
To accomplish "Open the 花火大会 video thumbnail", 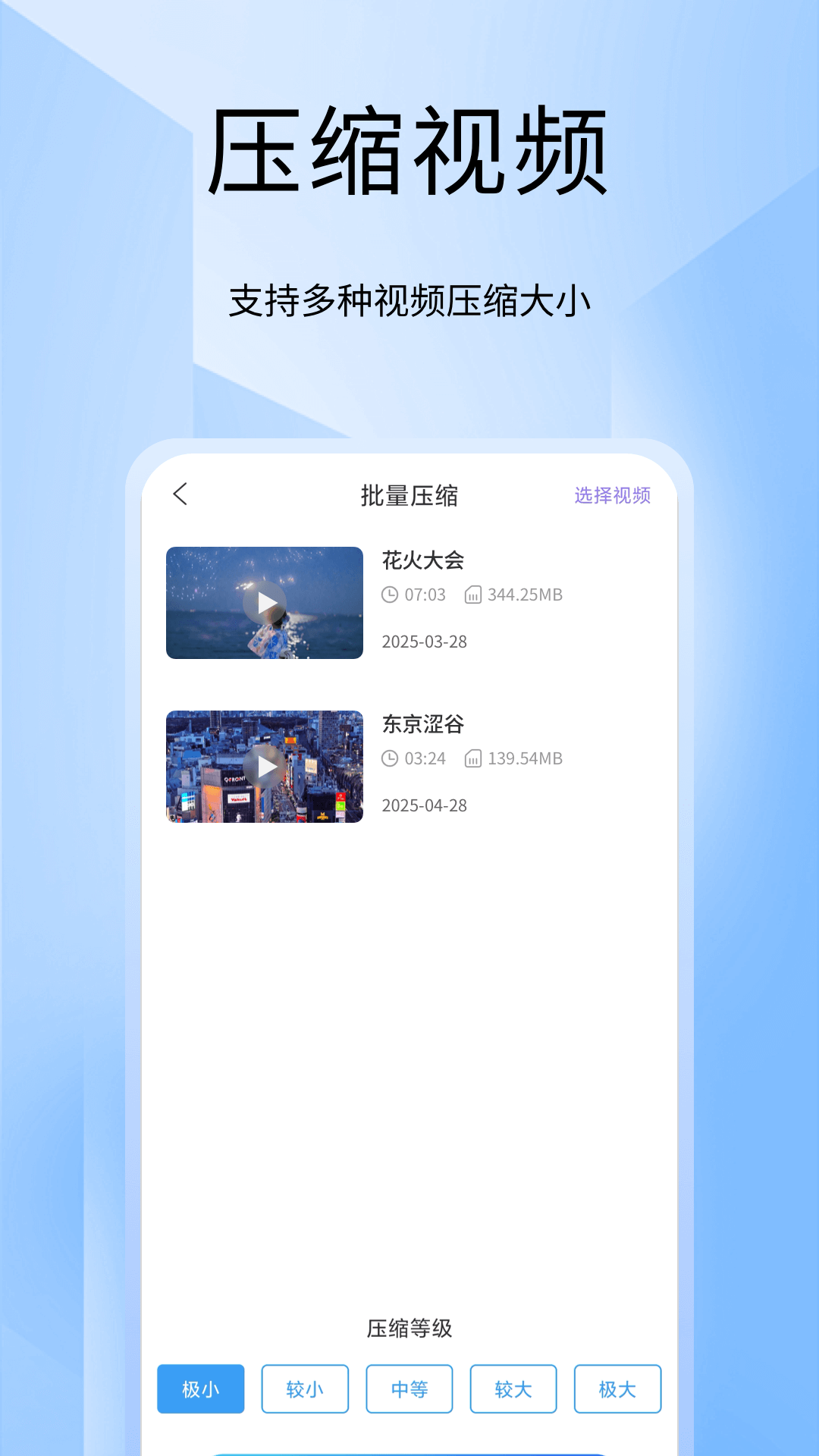I will [x=265, y=604].
